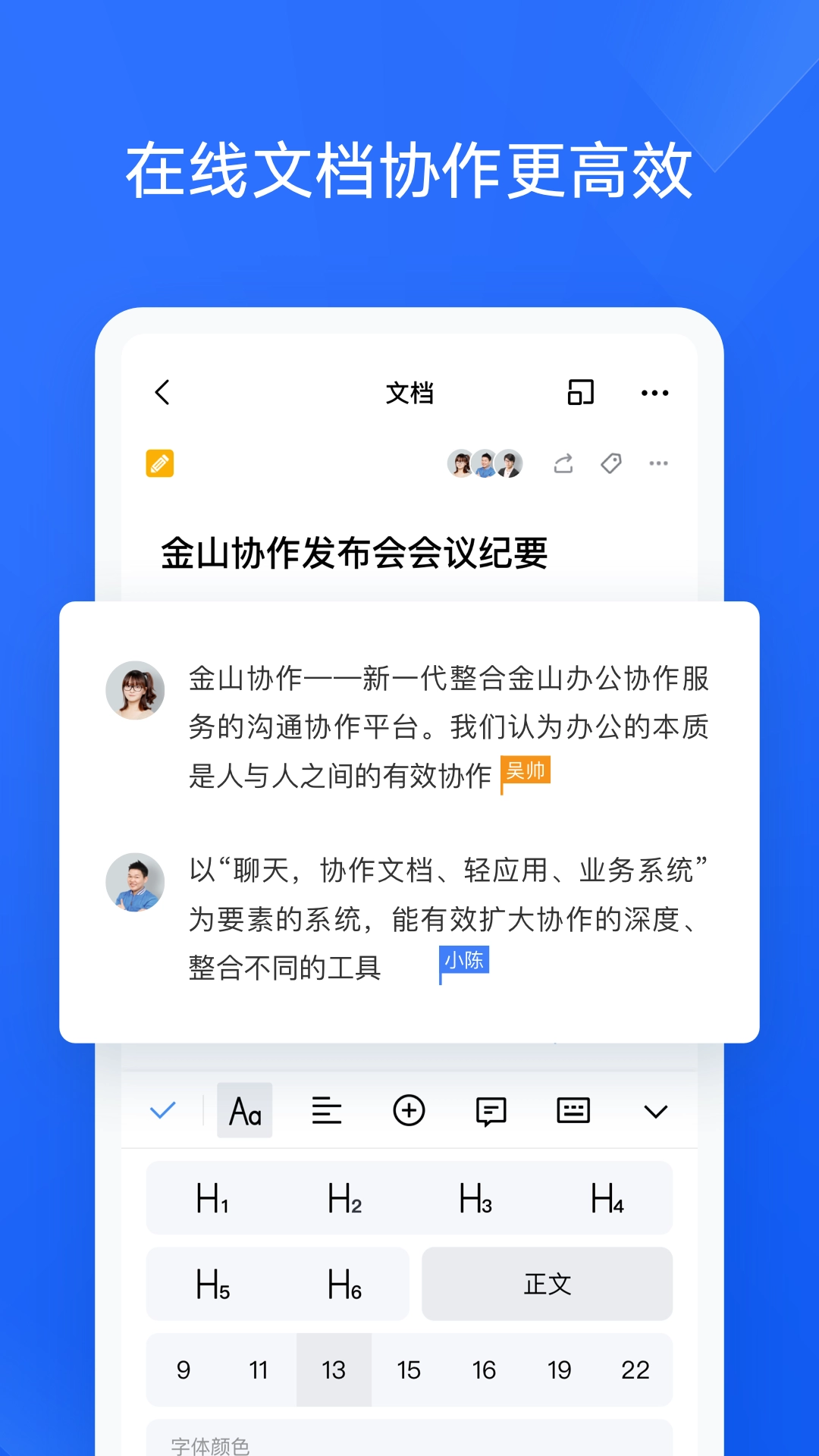
Task: Tap the keyboard icon in the toolbar
Action: [x=573, y=1110]
